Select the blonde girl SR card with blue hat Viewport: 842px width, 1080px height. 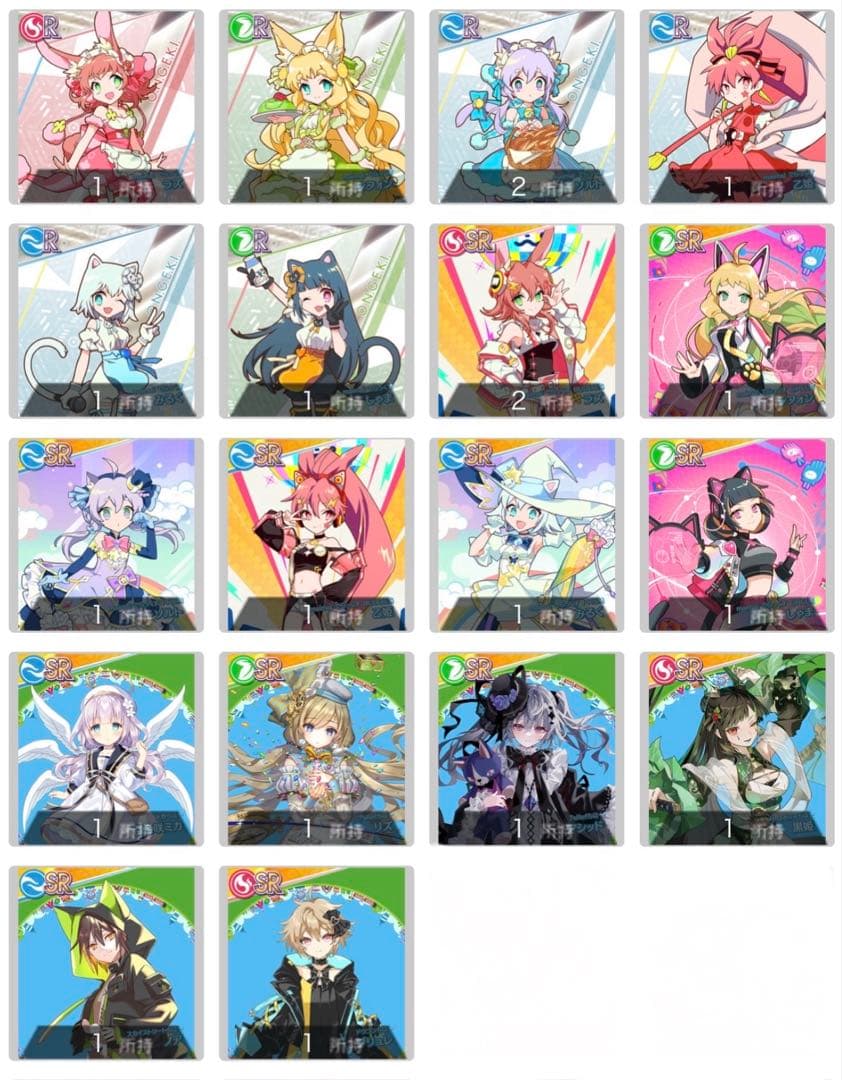point(317,748)
